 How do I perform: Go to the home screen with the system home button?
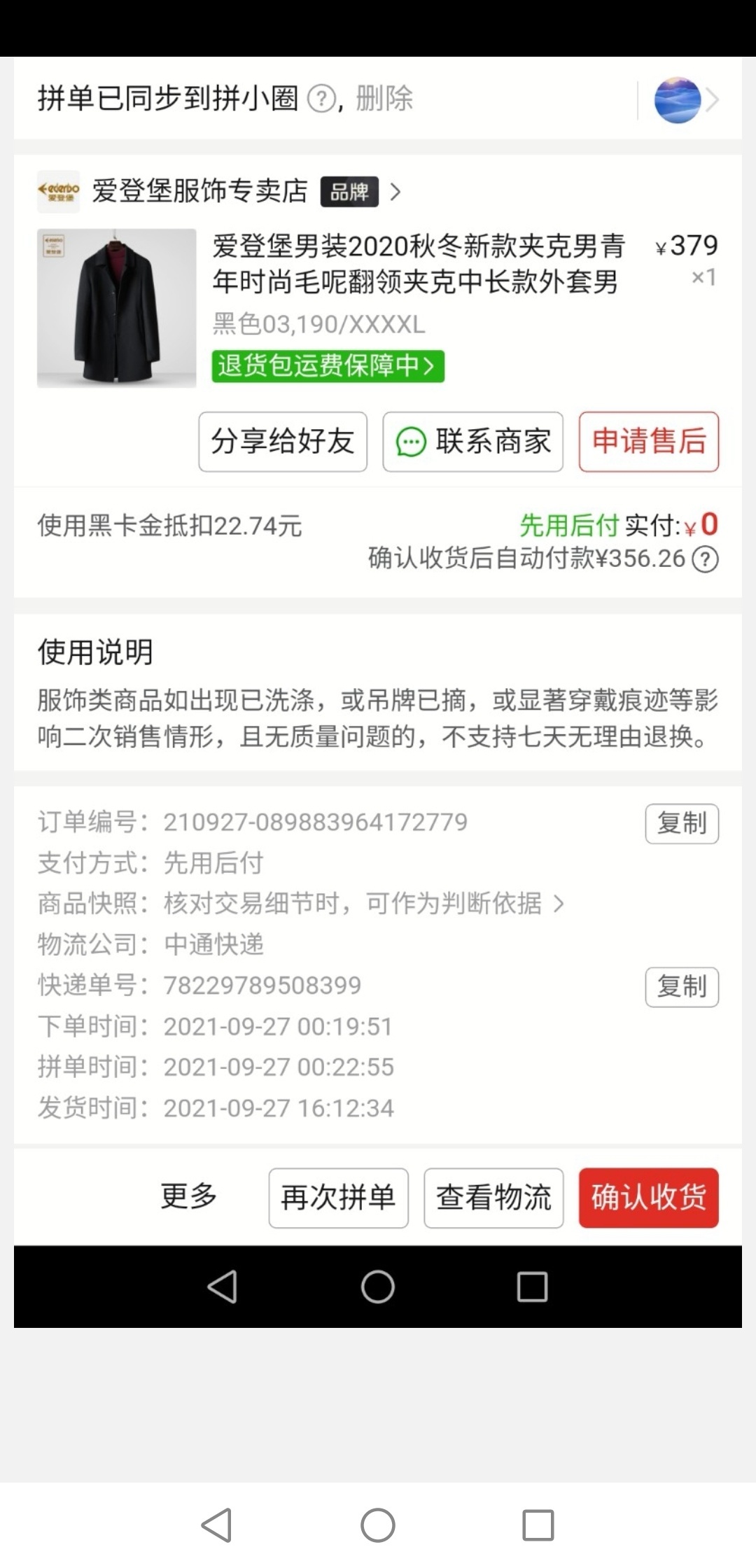tap(378, 1525)
